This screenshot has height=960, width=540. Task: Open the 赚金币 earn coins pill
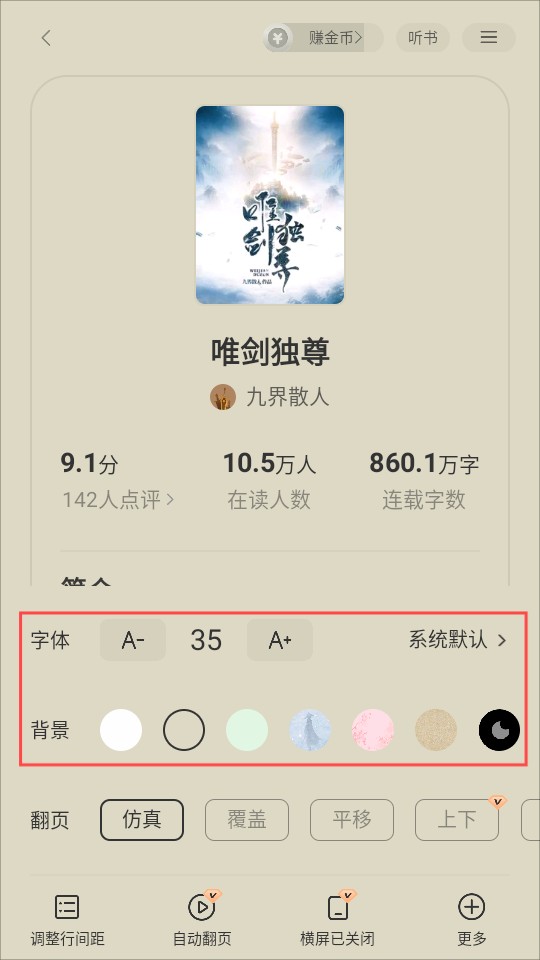coord(323,38)
